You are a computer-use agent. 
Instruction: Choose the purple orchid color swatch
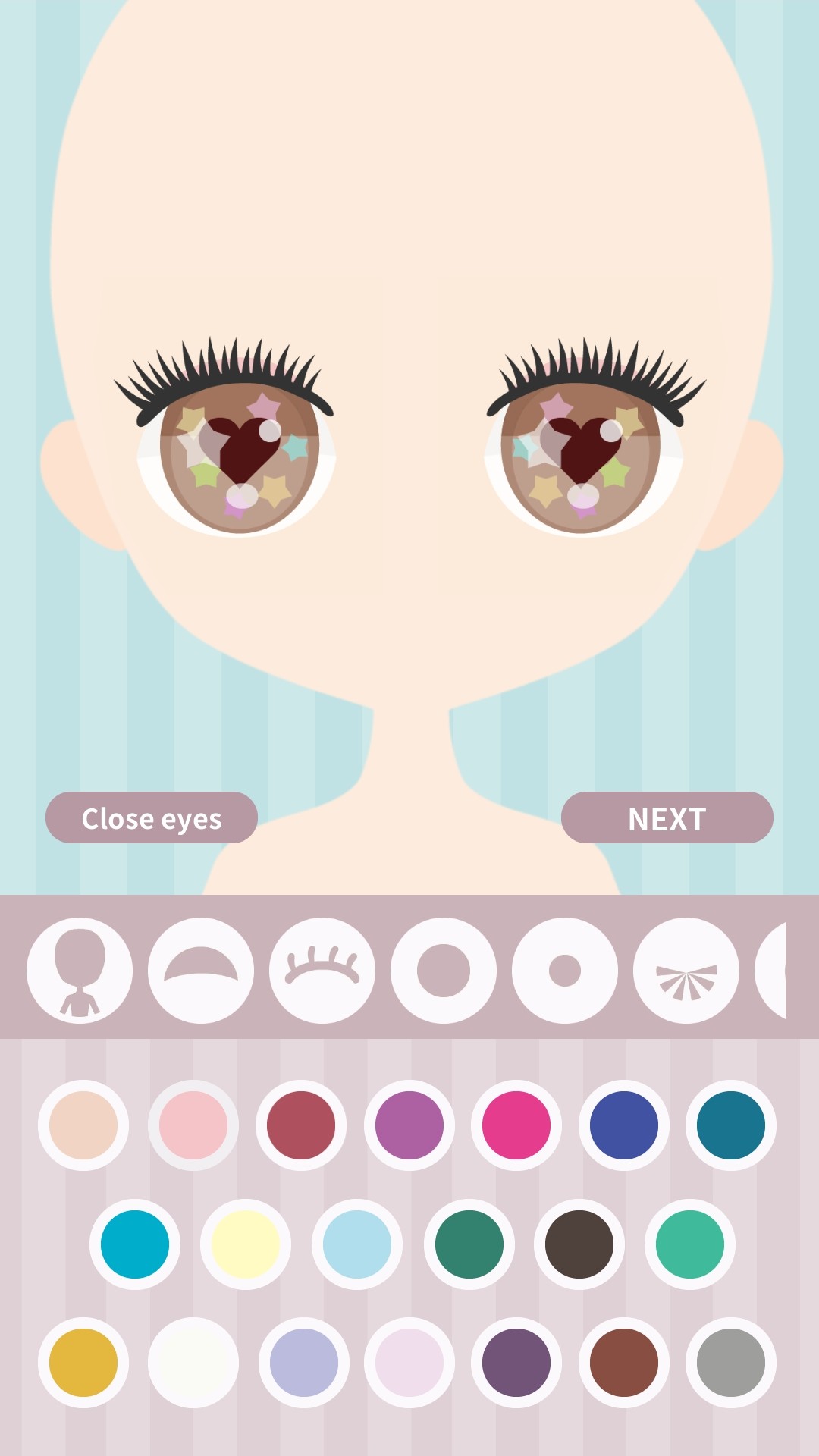pos(409,1125)
